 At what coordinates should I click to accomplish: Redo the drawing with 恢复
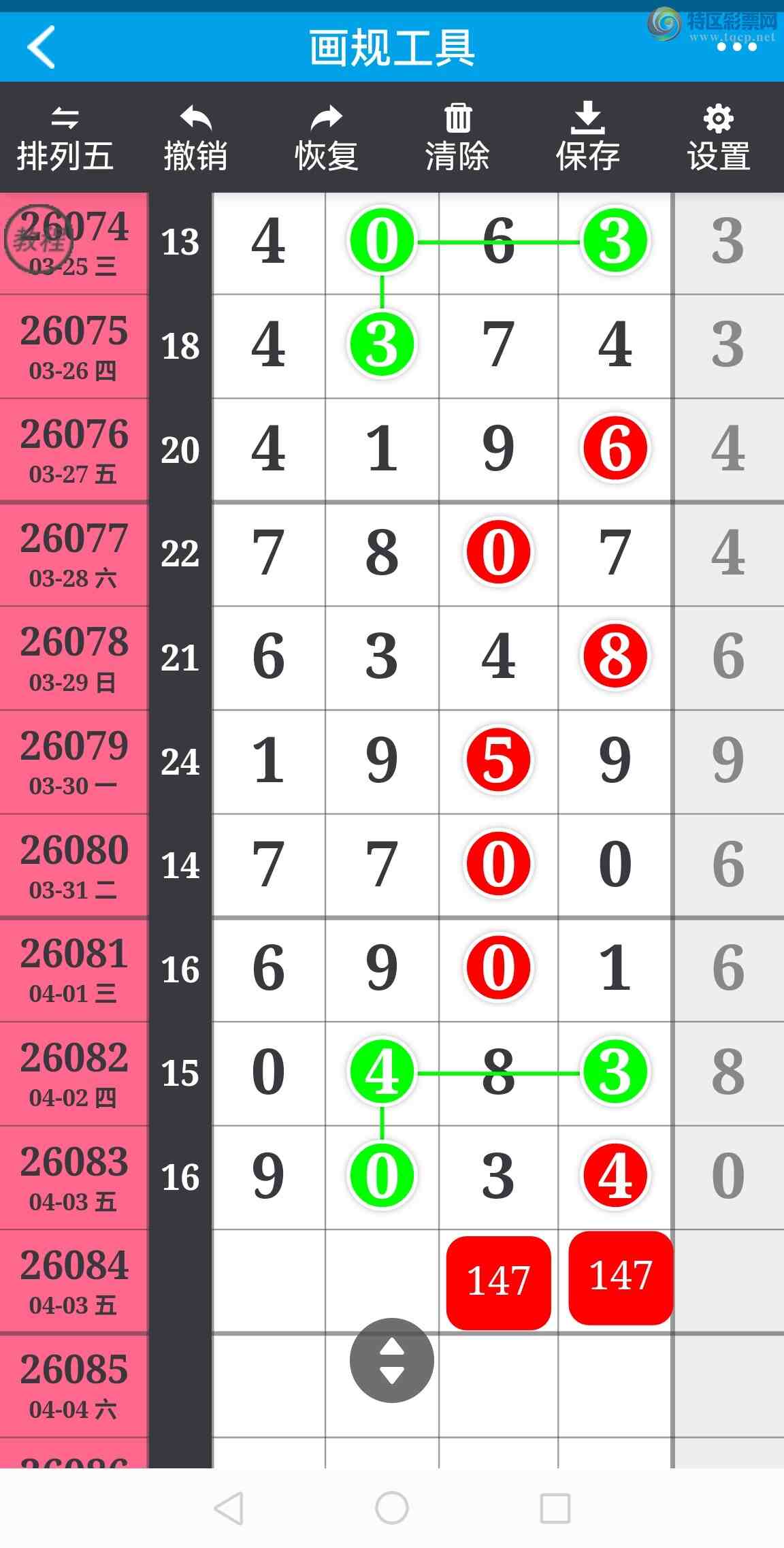[x=326, y=139]
